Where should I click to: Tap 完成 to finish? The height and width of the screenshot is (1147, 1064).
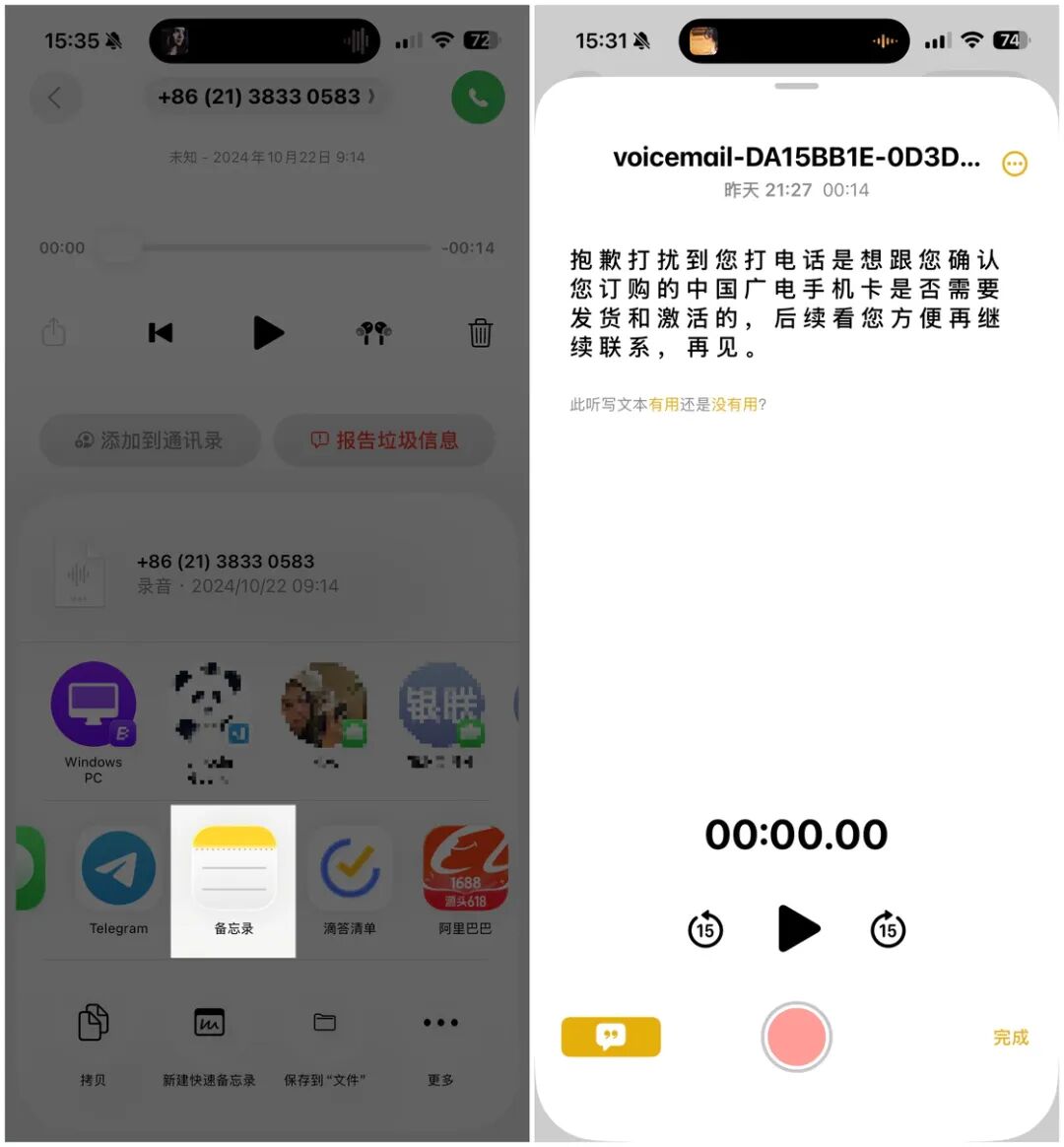click(1011, 1038)
